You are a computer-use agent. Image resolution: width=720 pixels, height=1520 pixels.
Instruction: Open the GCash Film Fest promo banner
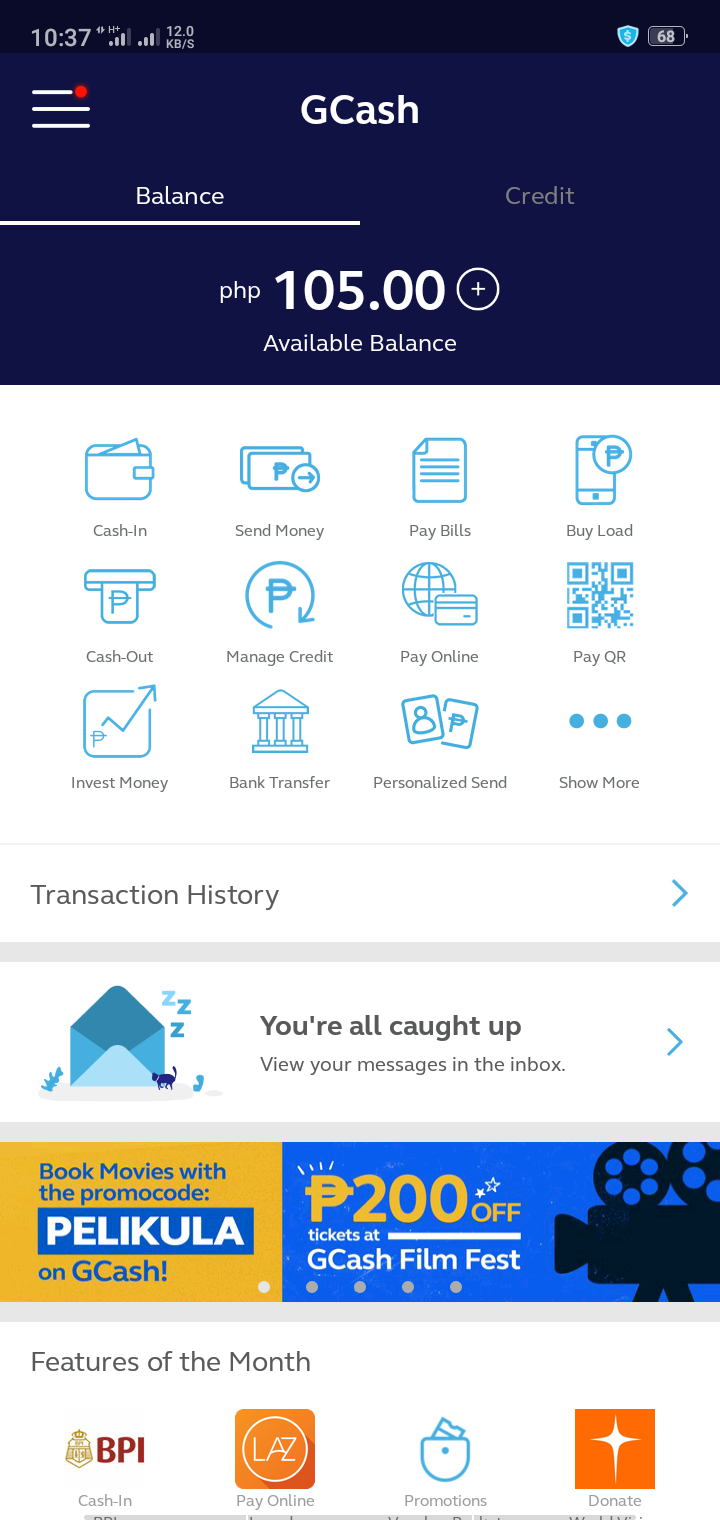click(360, 1222)
